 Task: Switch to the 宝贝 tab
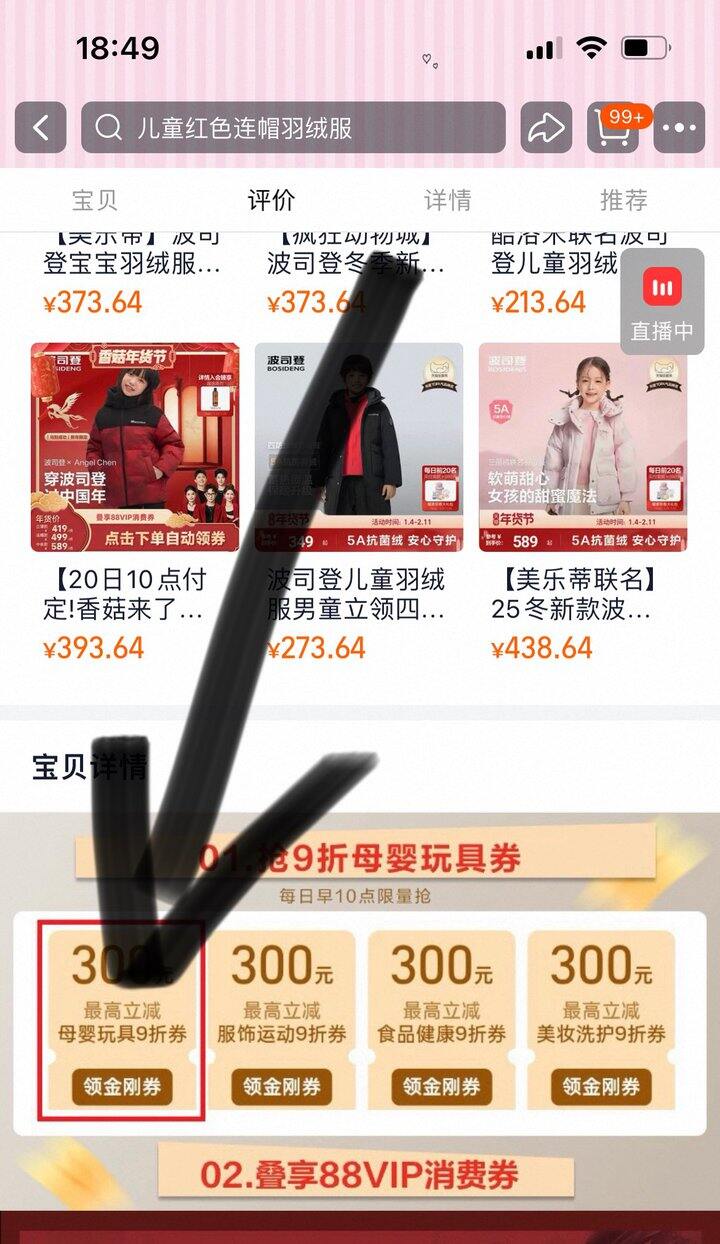click(95, 200)
